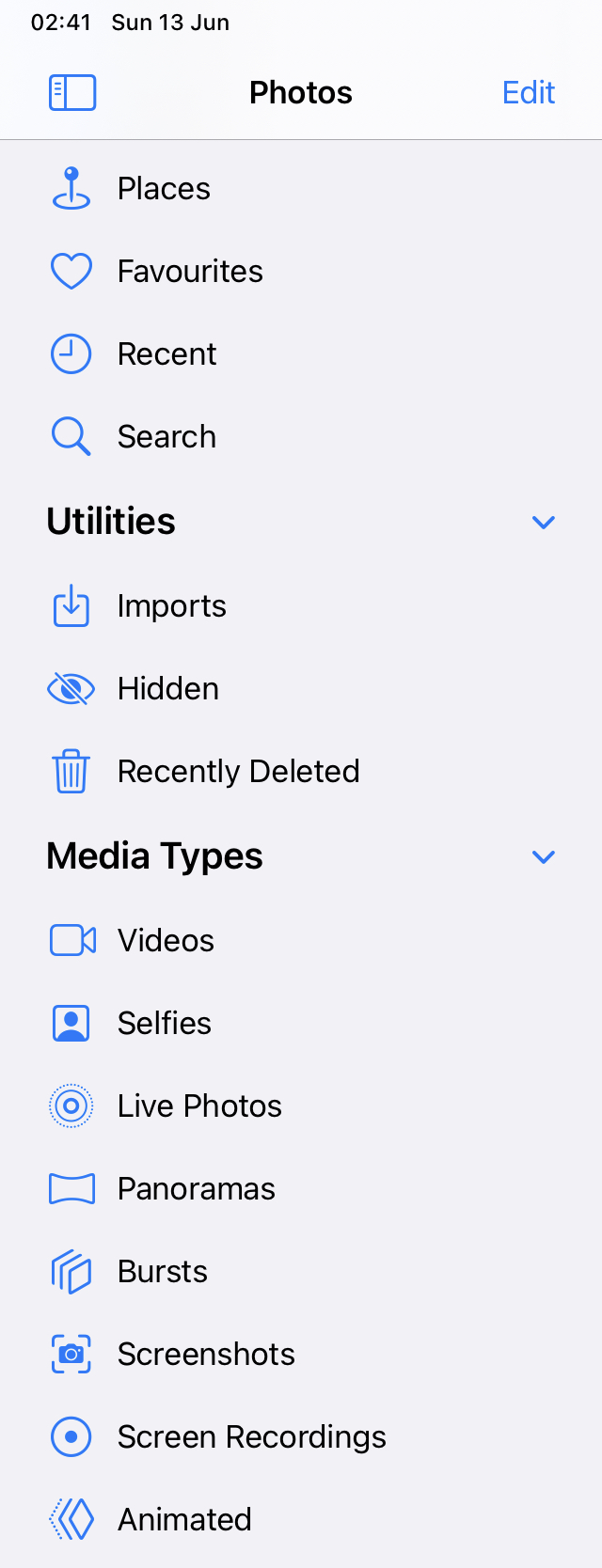Open Panoramas
This screenshot has width=602, height=1568.
pos(196,1189)
